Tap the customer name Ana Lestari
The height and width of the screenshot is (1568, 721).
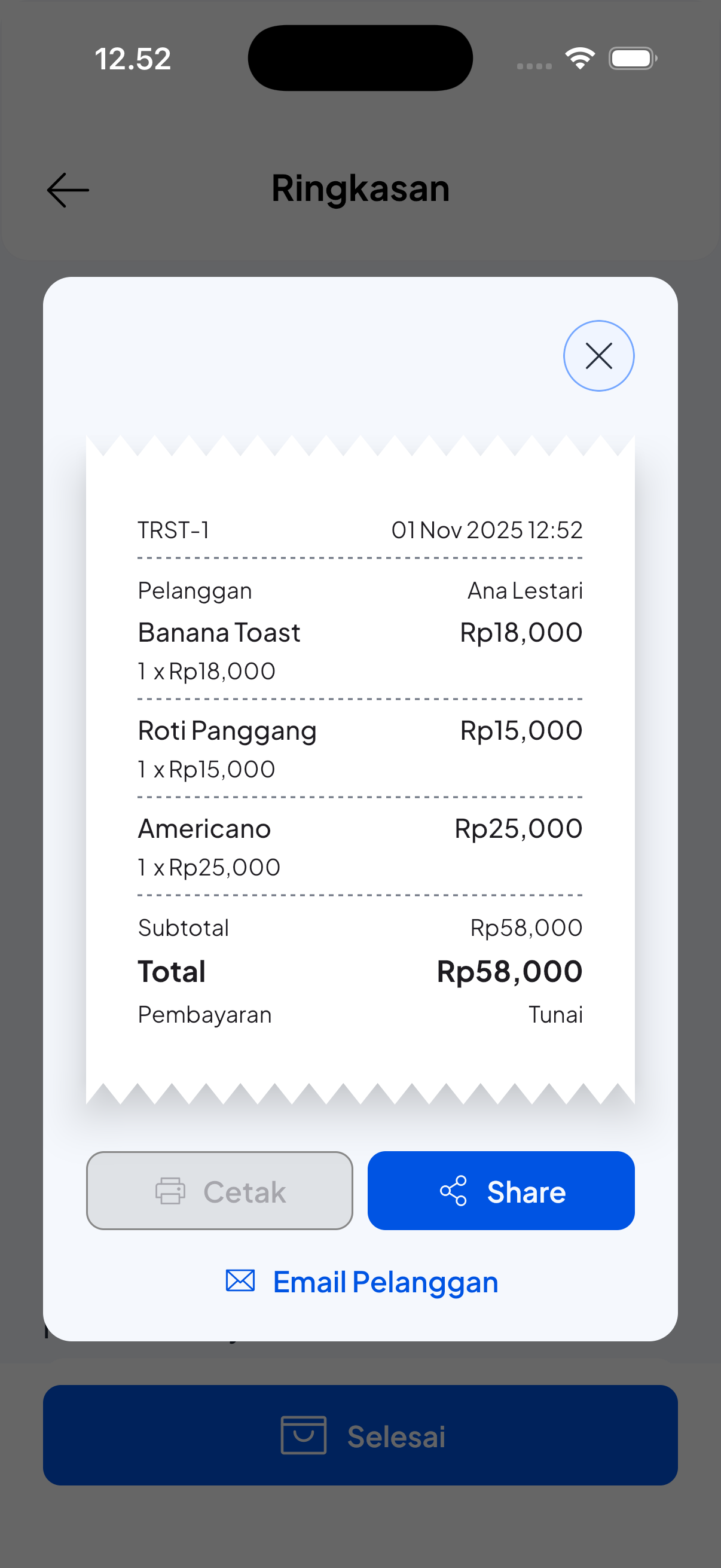pyautogui.click(x=524, y=589)
